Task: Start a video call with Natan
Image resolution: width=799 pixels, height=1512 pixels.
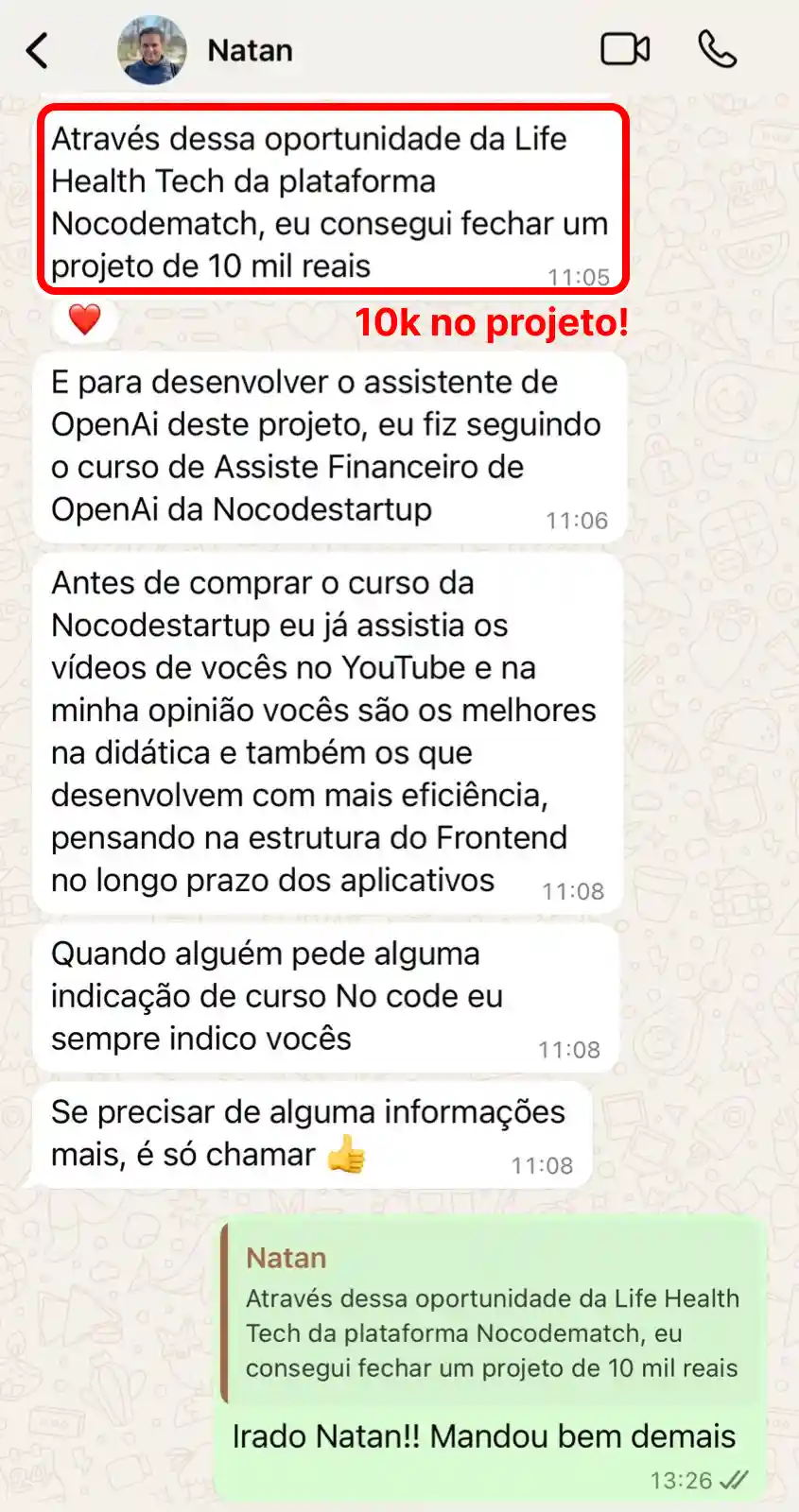Action: tap(624, 49)
